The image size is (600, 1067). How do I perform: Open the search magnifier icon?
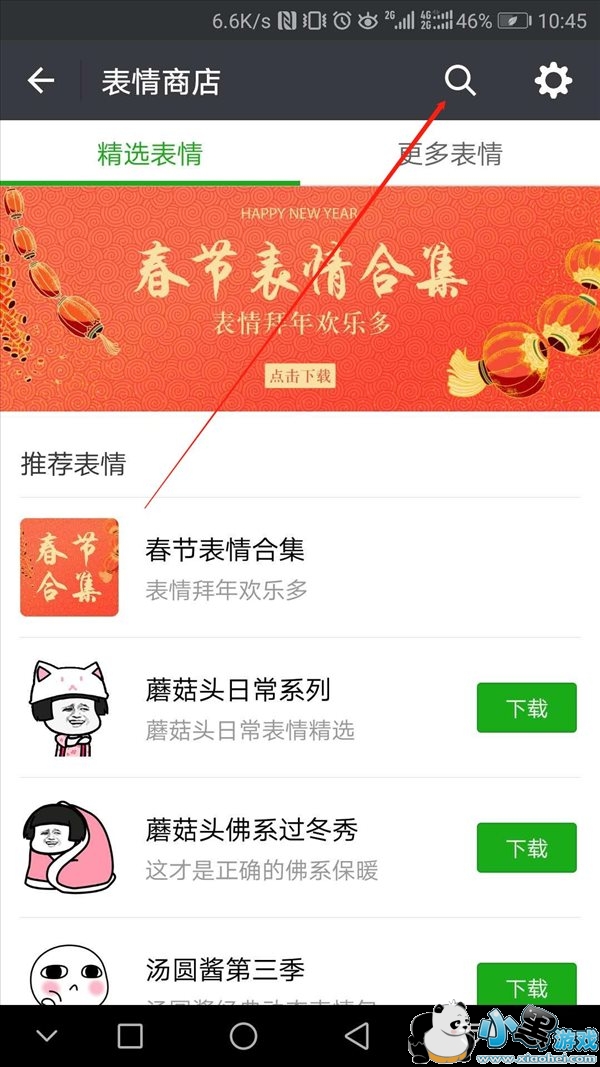coord(460,80)
